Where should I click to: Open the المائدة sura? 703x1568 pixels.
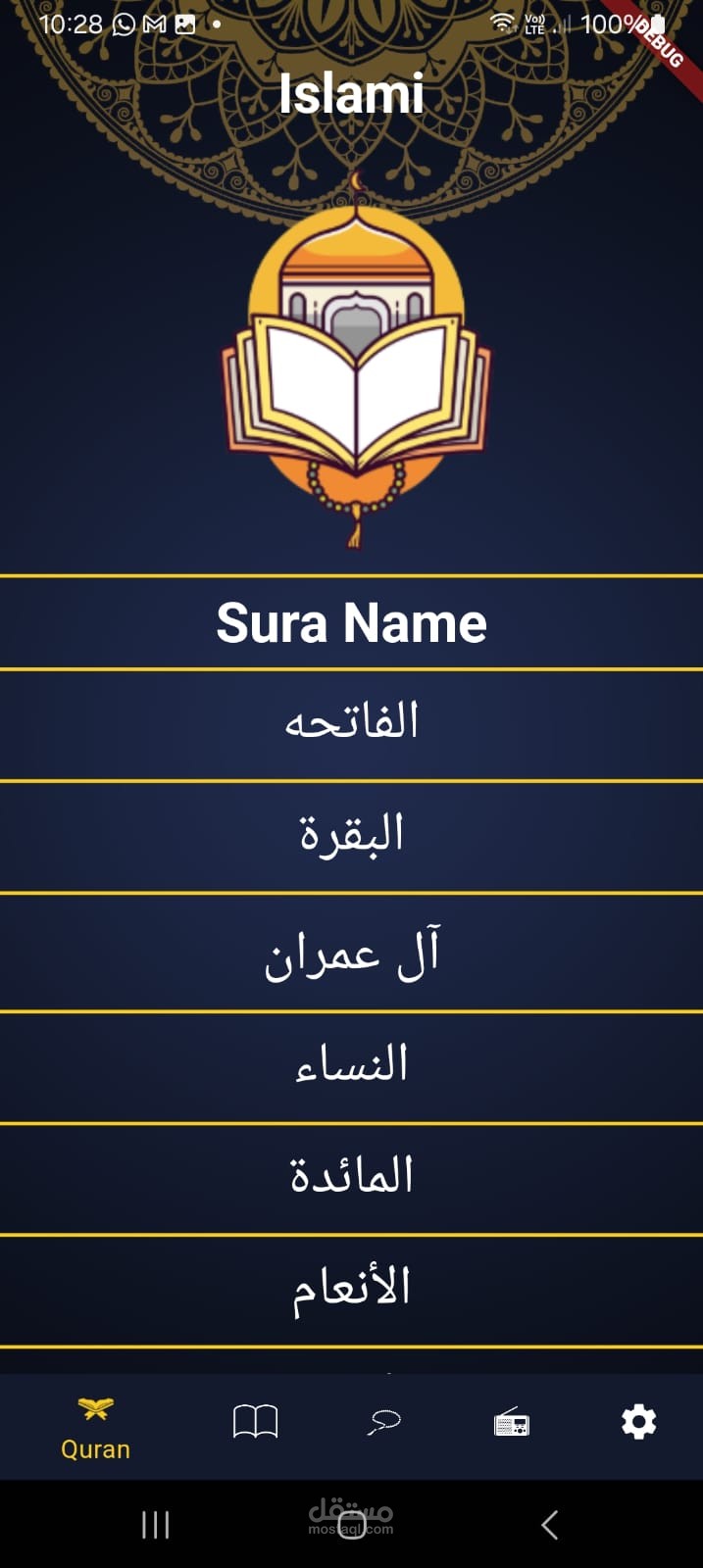click(x=351, y=1178)
